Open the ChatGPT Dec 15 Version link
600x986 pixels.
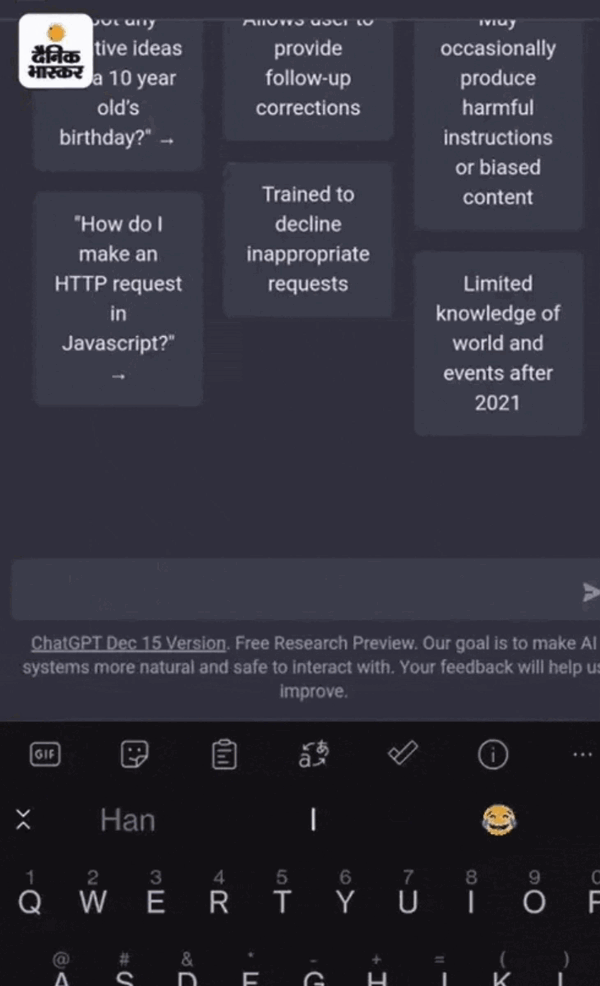(128, 643)
